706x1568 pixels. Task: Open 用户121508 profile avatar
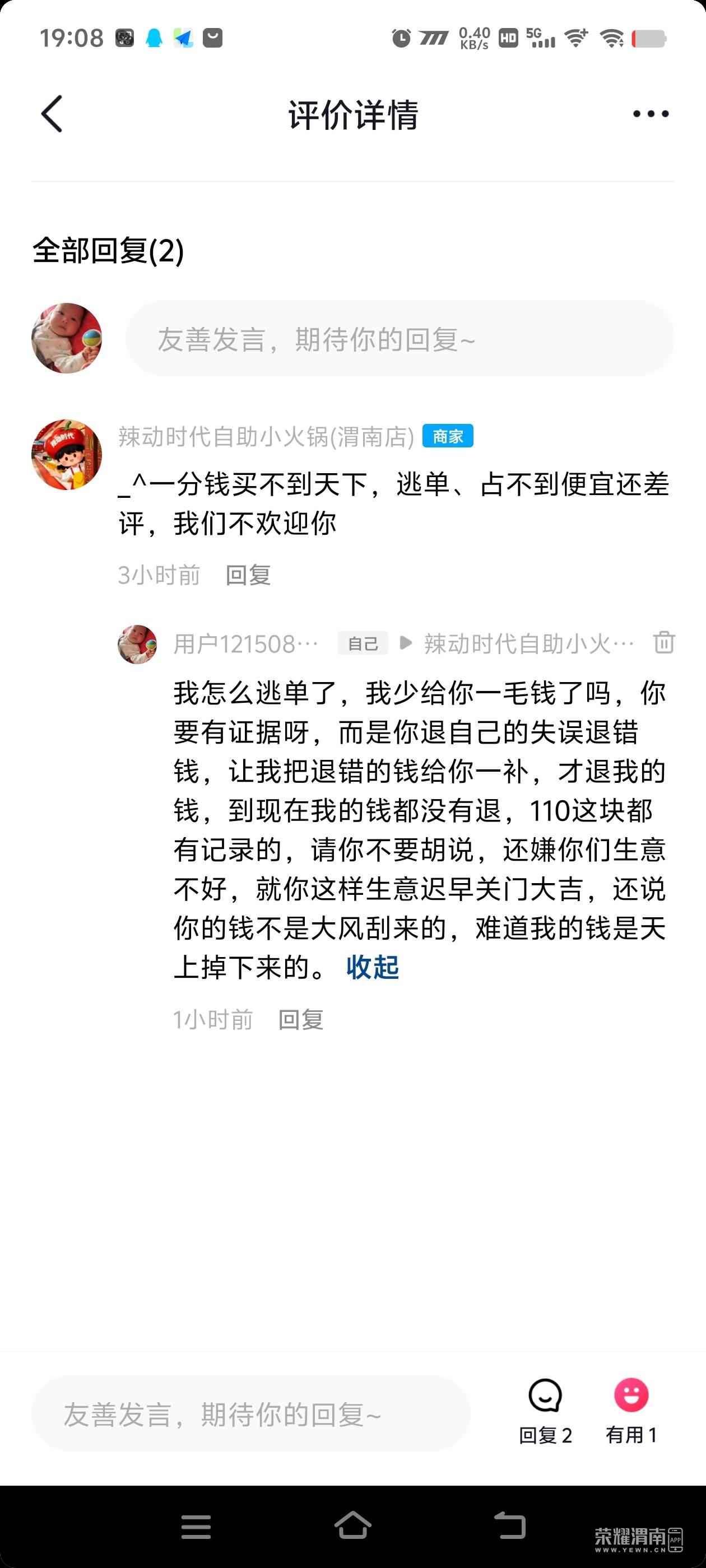pos(137,644)
